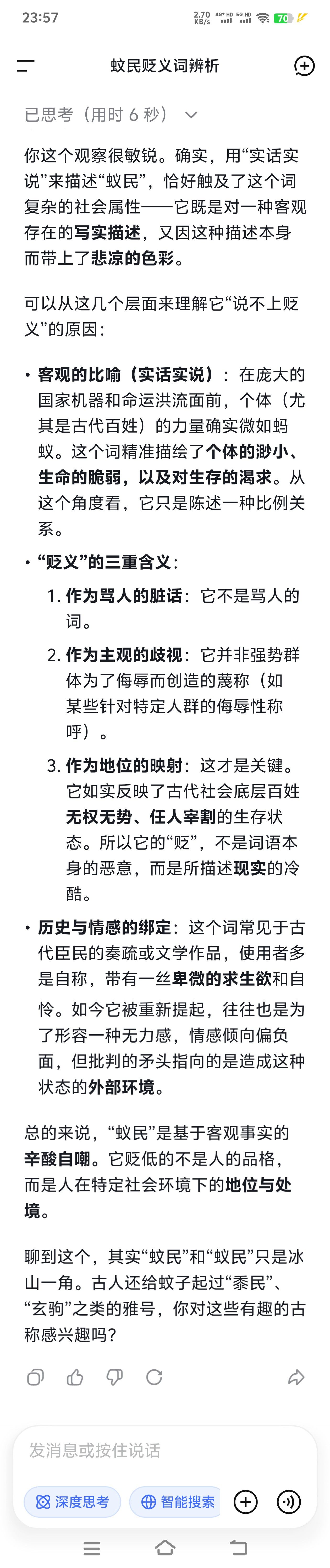Dislike this response
This screenshot has height=1568, width=330.
point(114,1378)
